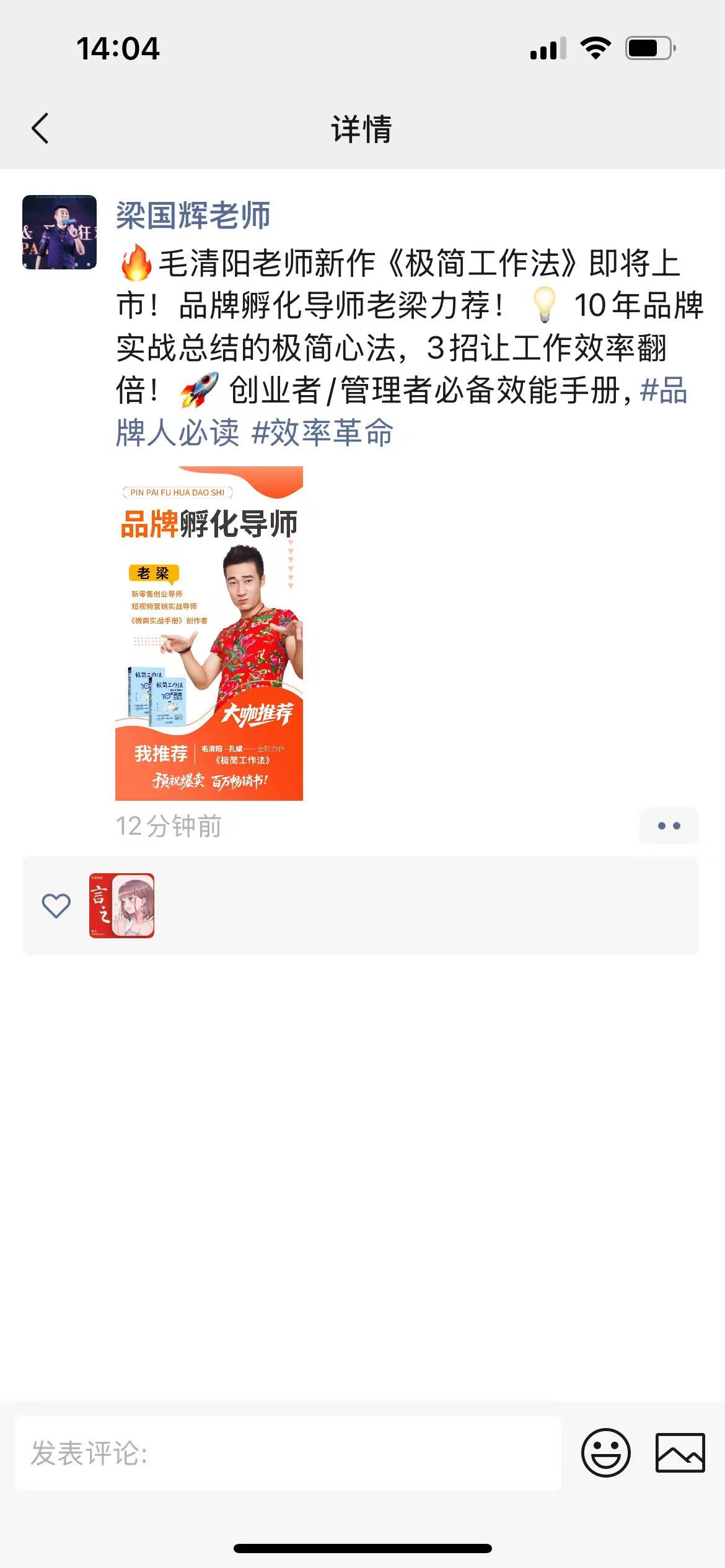This screenshot has width=725, height=1568.
Task: Open the #效率革命 hashtag
Action: tap(323, 432)
